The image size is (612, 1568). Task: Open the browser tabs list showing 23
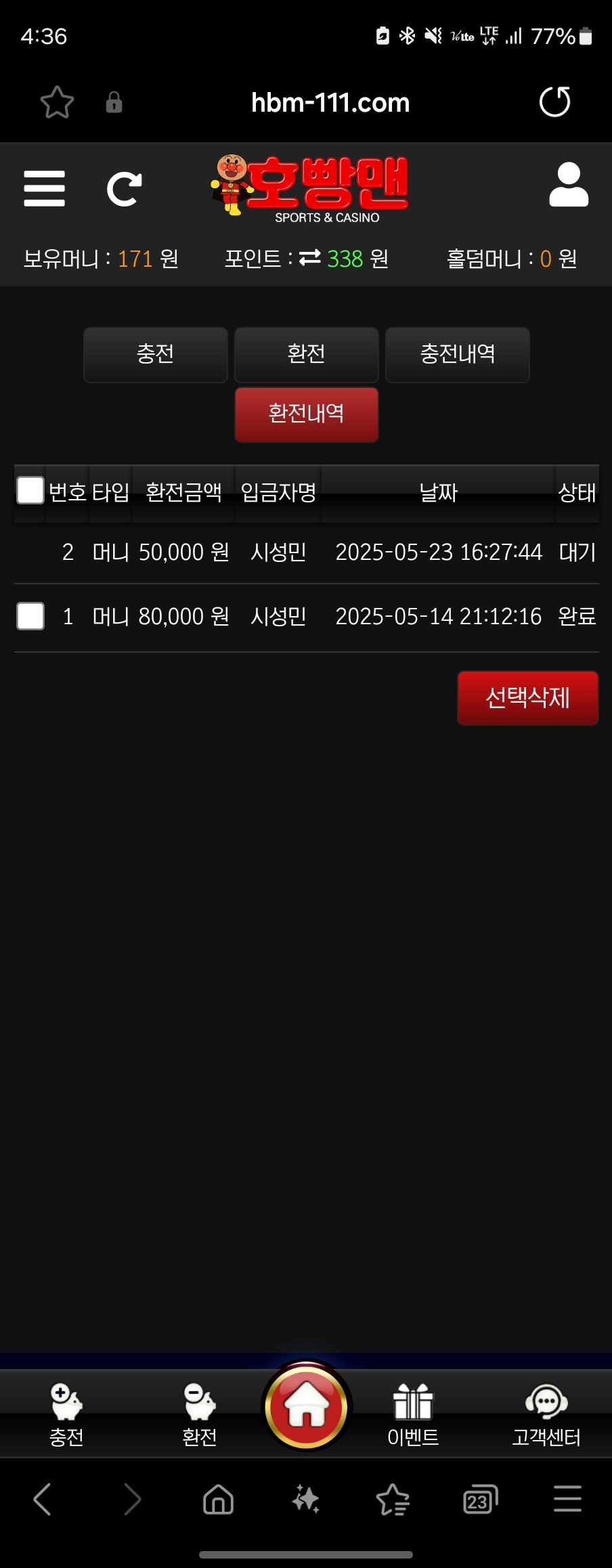pos(479,1500)
